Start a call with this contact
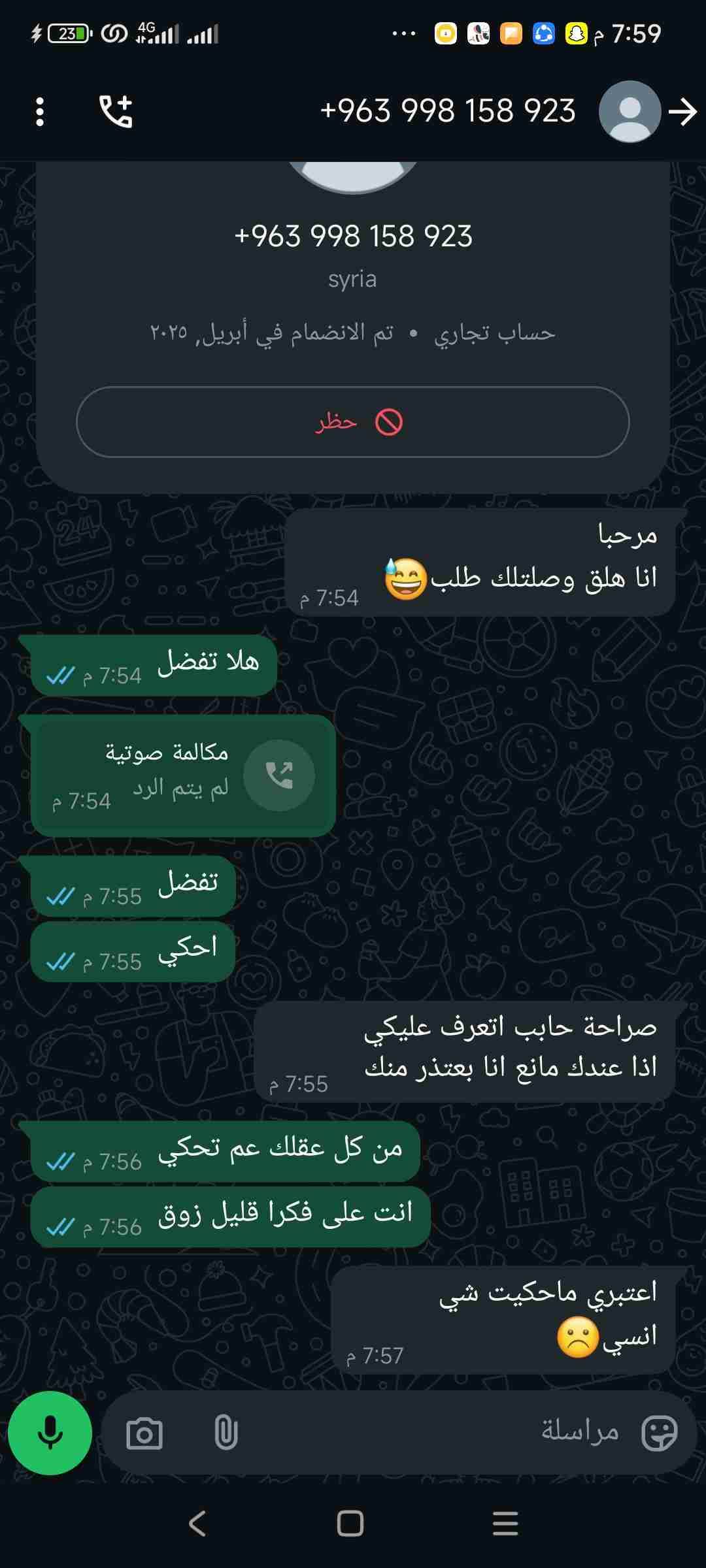 click(x=116, y=112)
